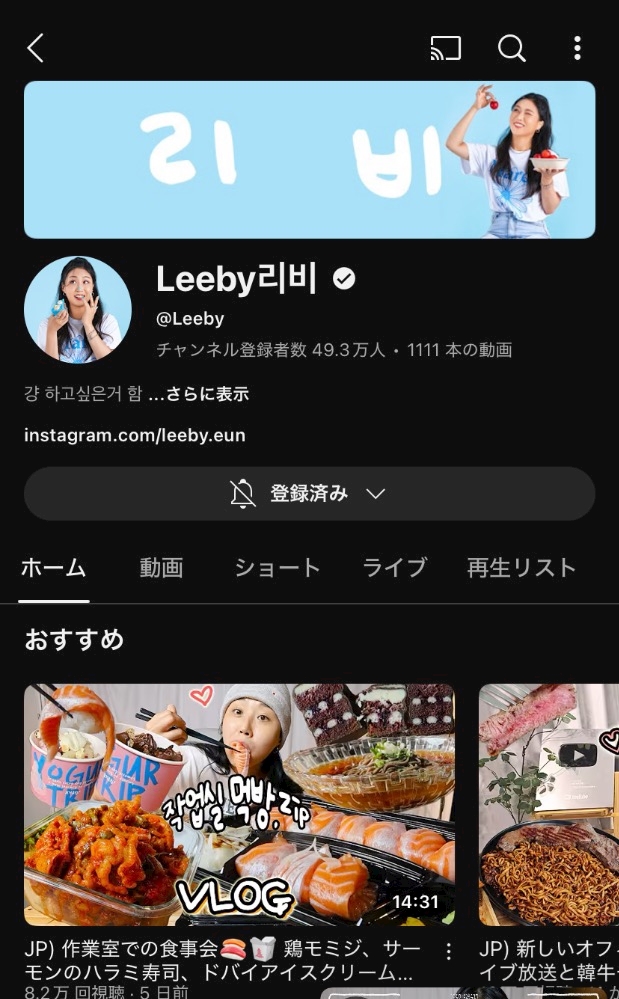619x999 pixels.
Task: Search within this channel
Action: point(512,48)
